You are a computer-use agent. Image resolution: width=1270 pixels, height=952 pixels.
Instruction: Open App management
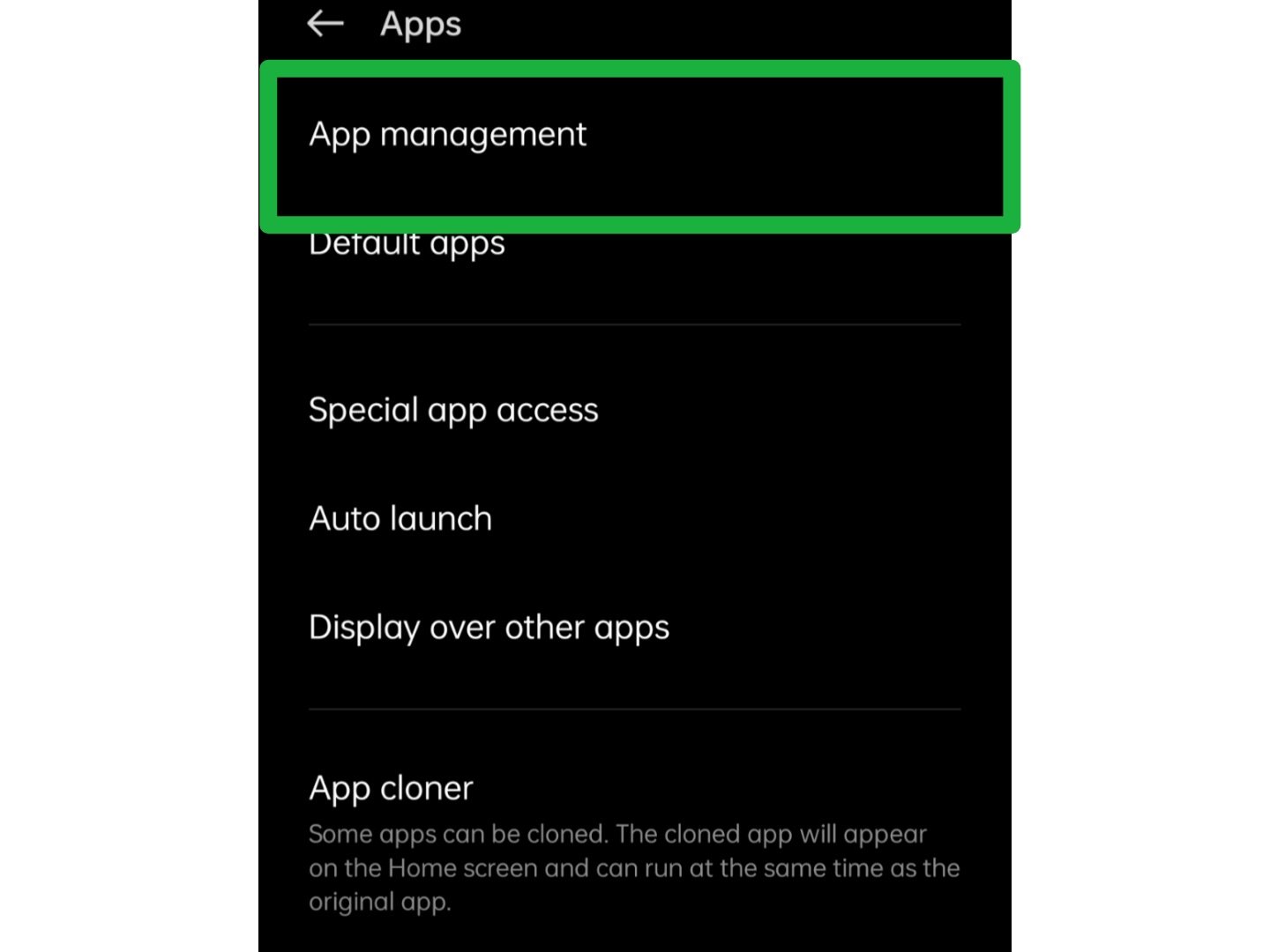448,135
